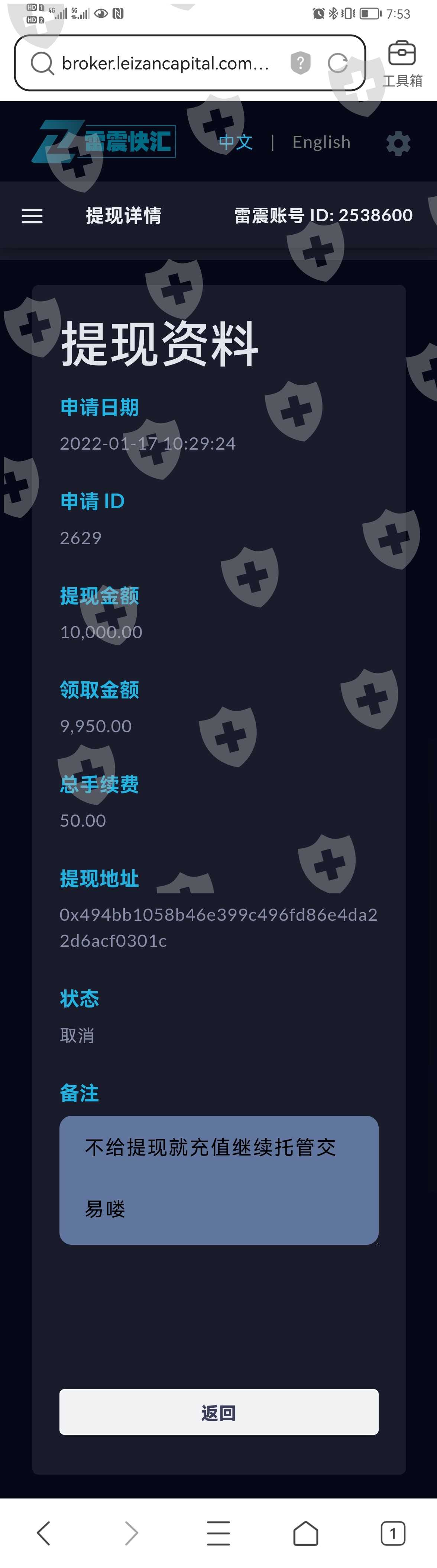This screenshot has height=1568, width=437.
Task: Open the site security shield icon
Action: [x=300, y=63]
